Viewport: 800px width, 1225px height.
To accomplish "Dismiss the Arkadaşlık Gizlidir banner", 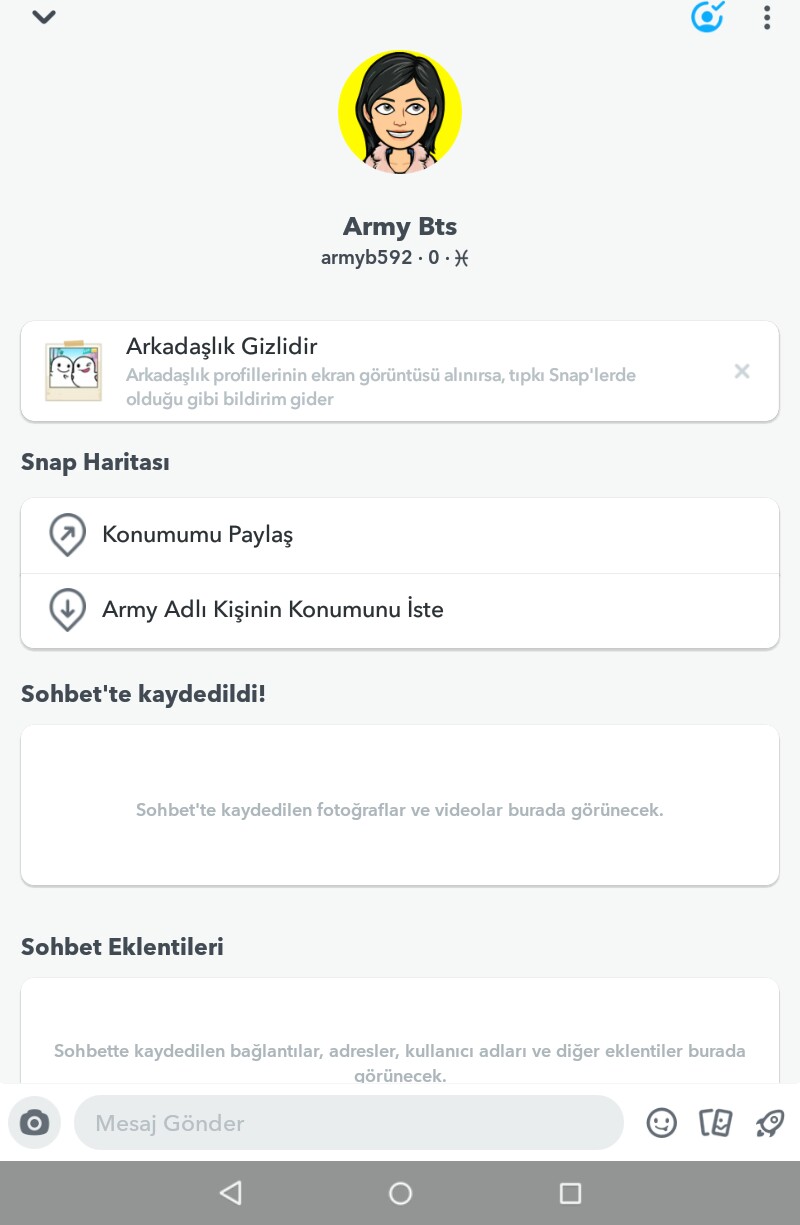I will coord(742,372).
